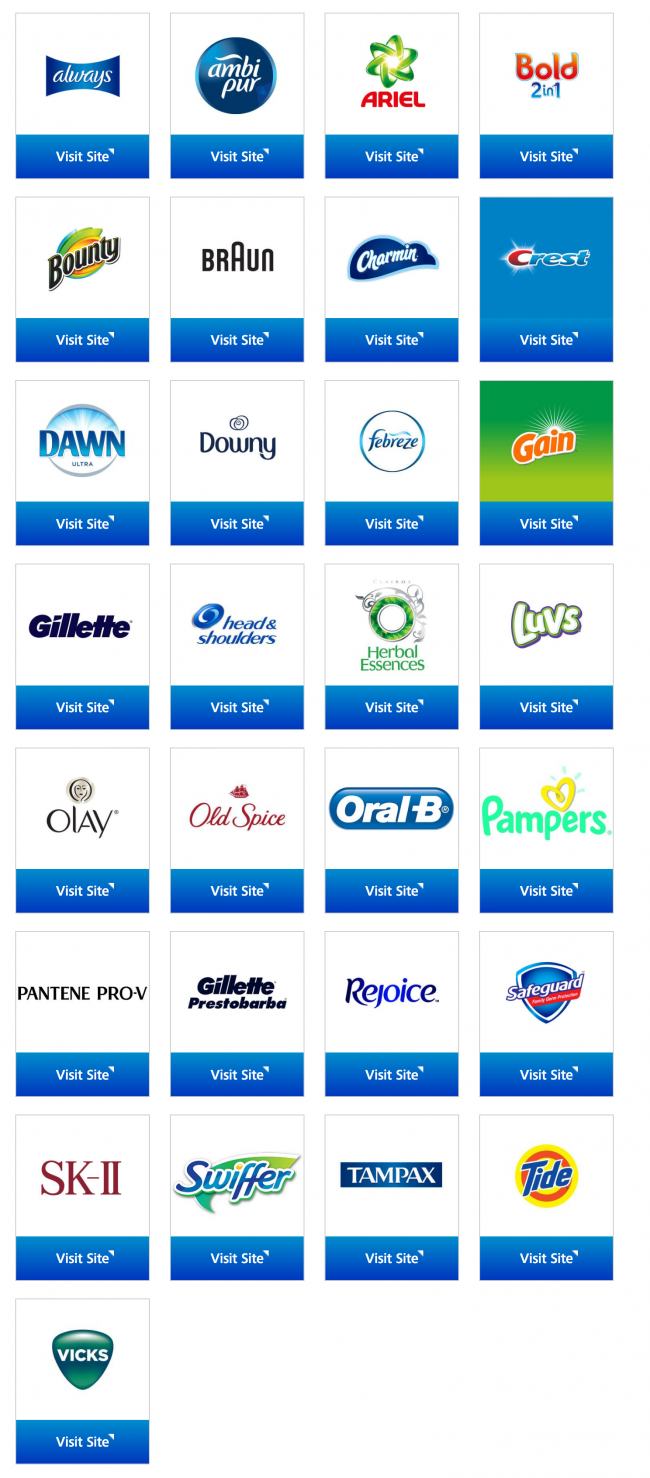Open the Olay Visit Site button
650x1478 pixels.
(83, 891)
